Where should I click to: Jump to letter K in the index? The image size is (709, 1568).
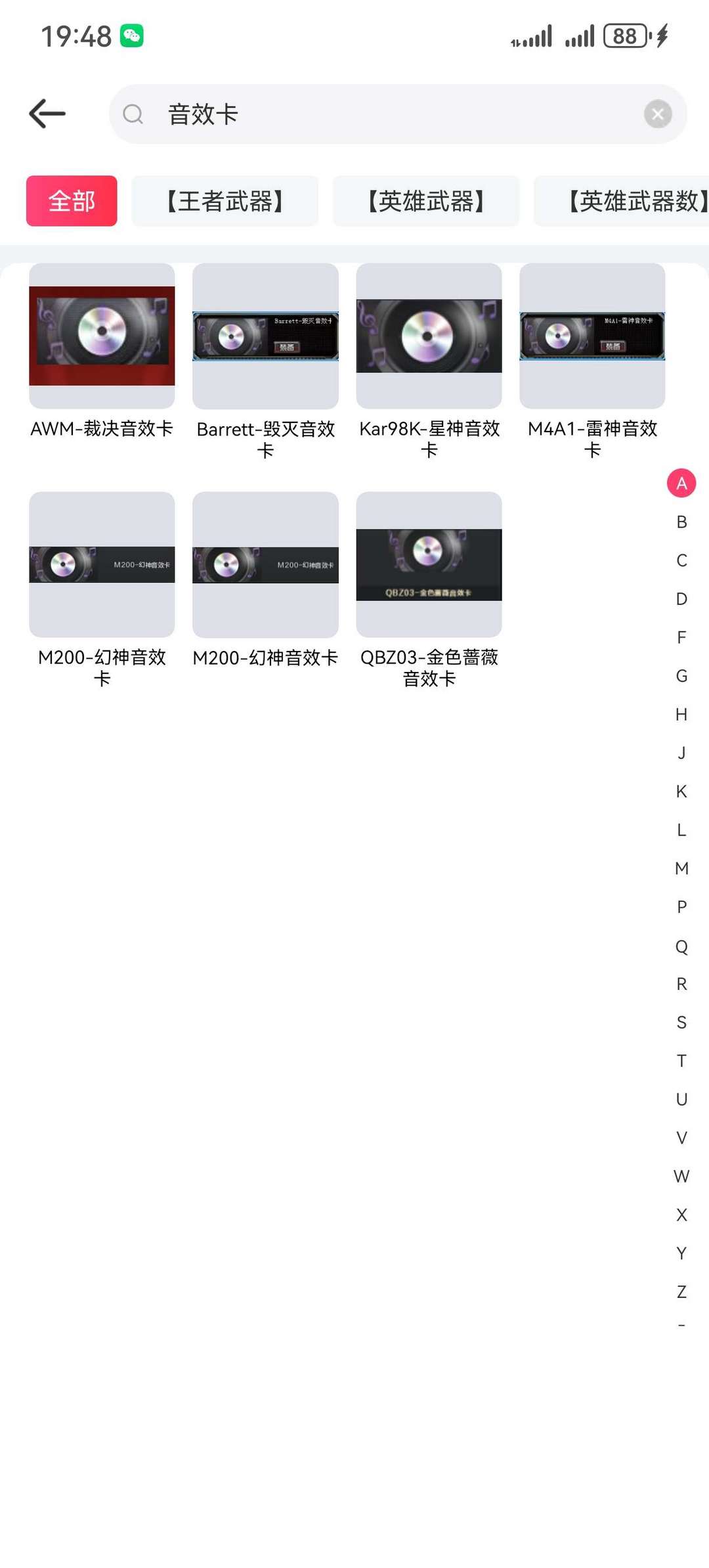tap(681, 792)
